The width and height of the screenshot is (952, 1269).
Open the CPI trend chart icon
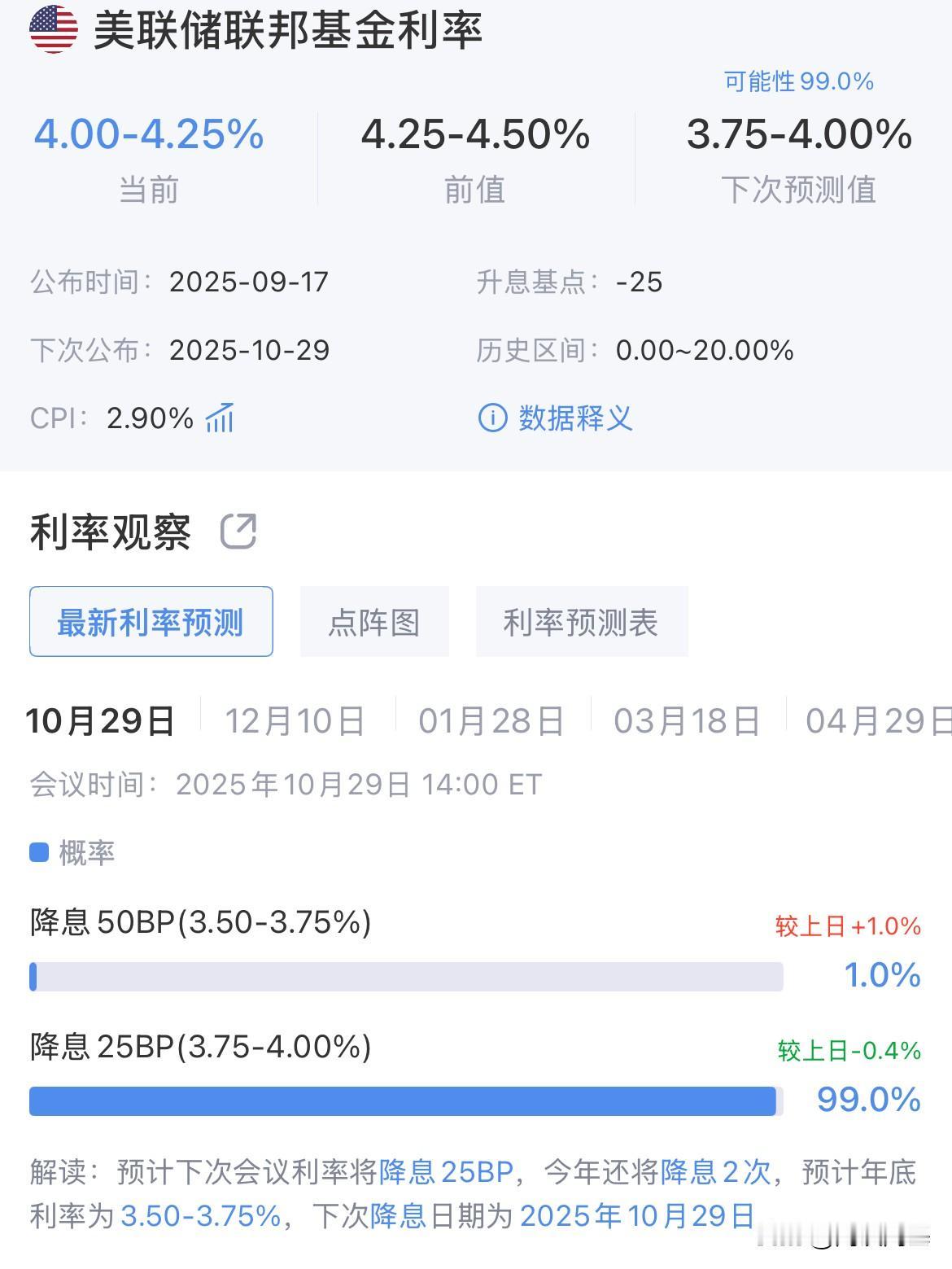pos(220,418)
